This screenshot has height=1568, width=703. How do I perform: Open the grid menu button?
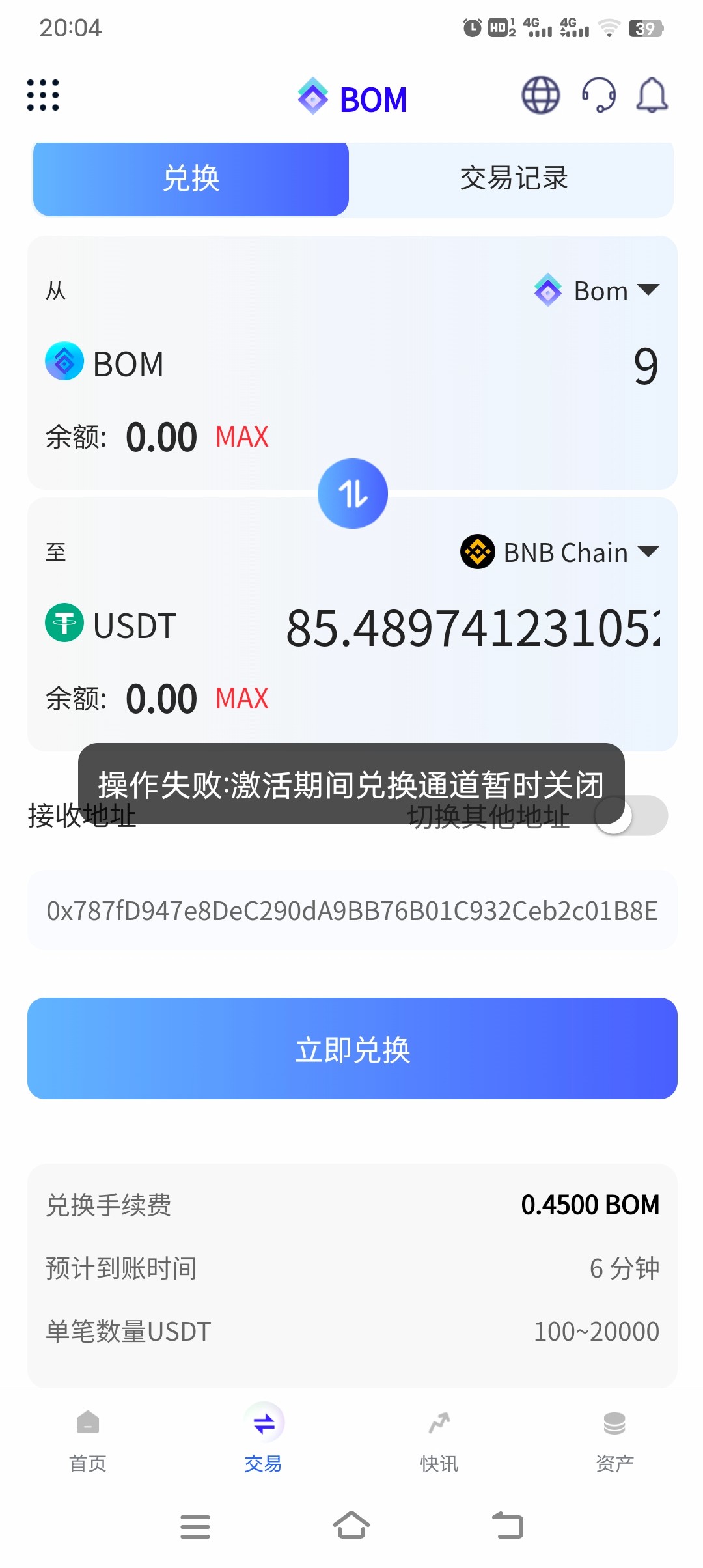[43, 96]
